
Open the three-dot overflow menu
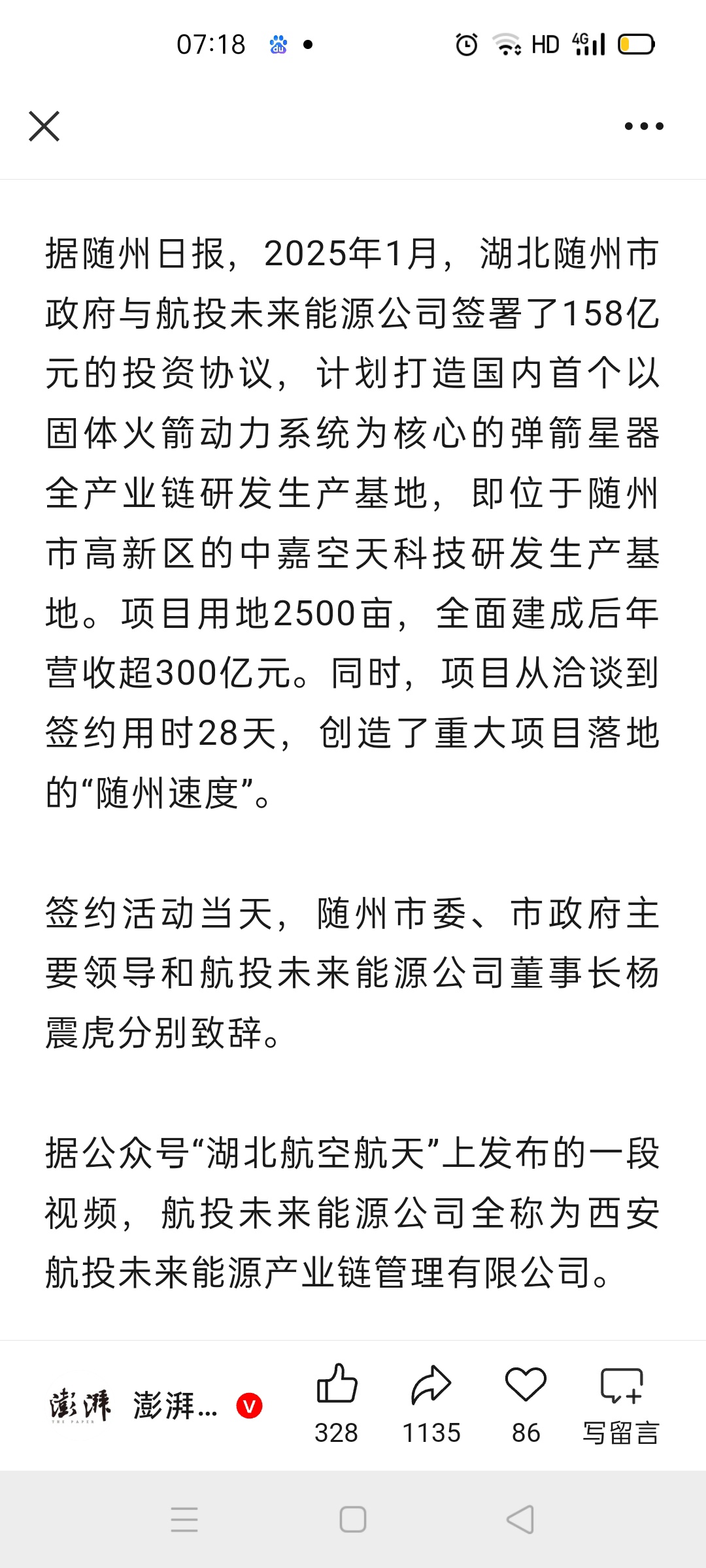[644, 126]
